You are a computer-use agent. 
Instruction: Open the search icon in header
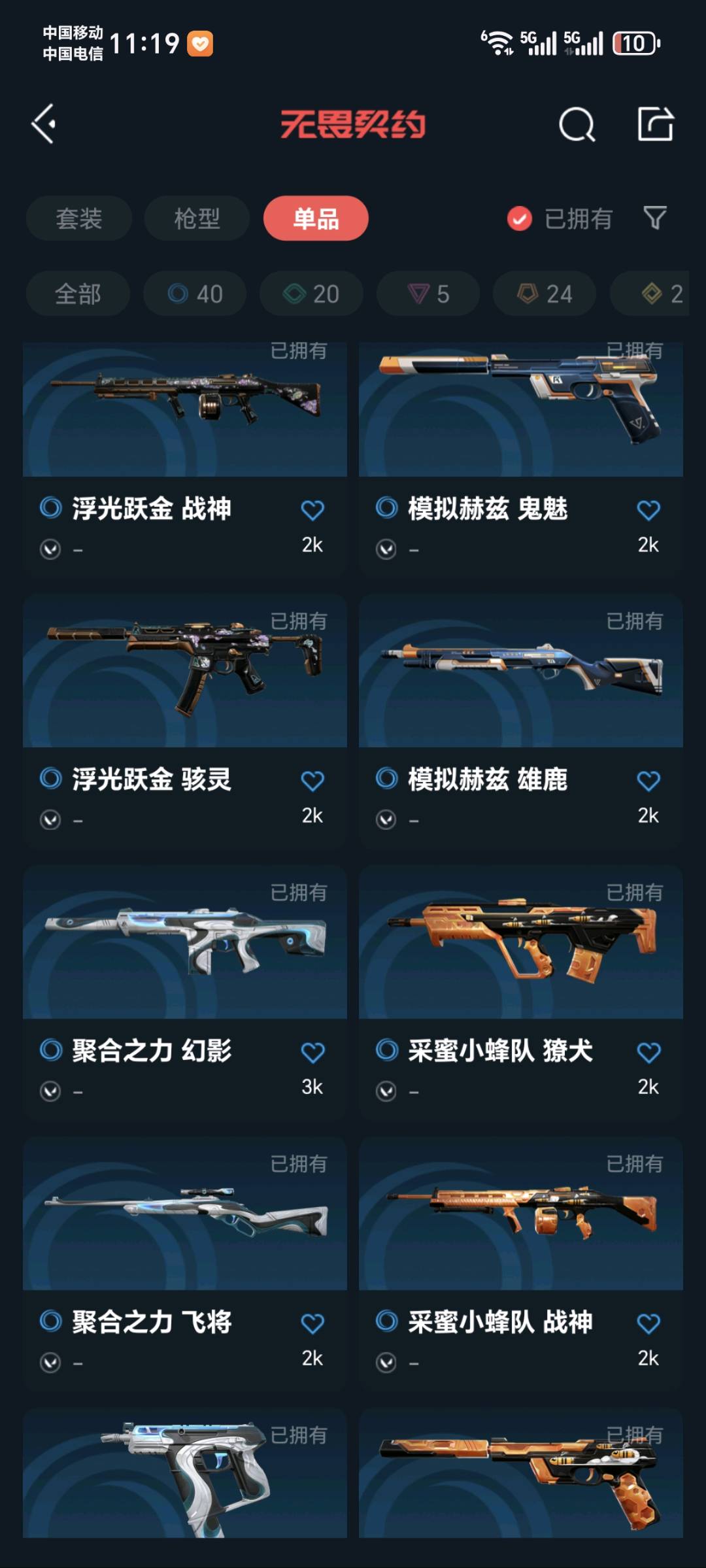pyautogui.click(x=577, y=124)
